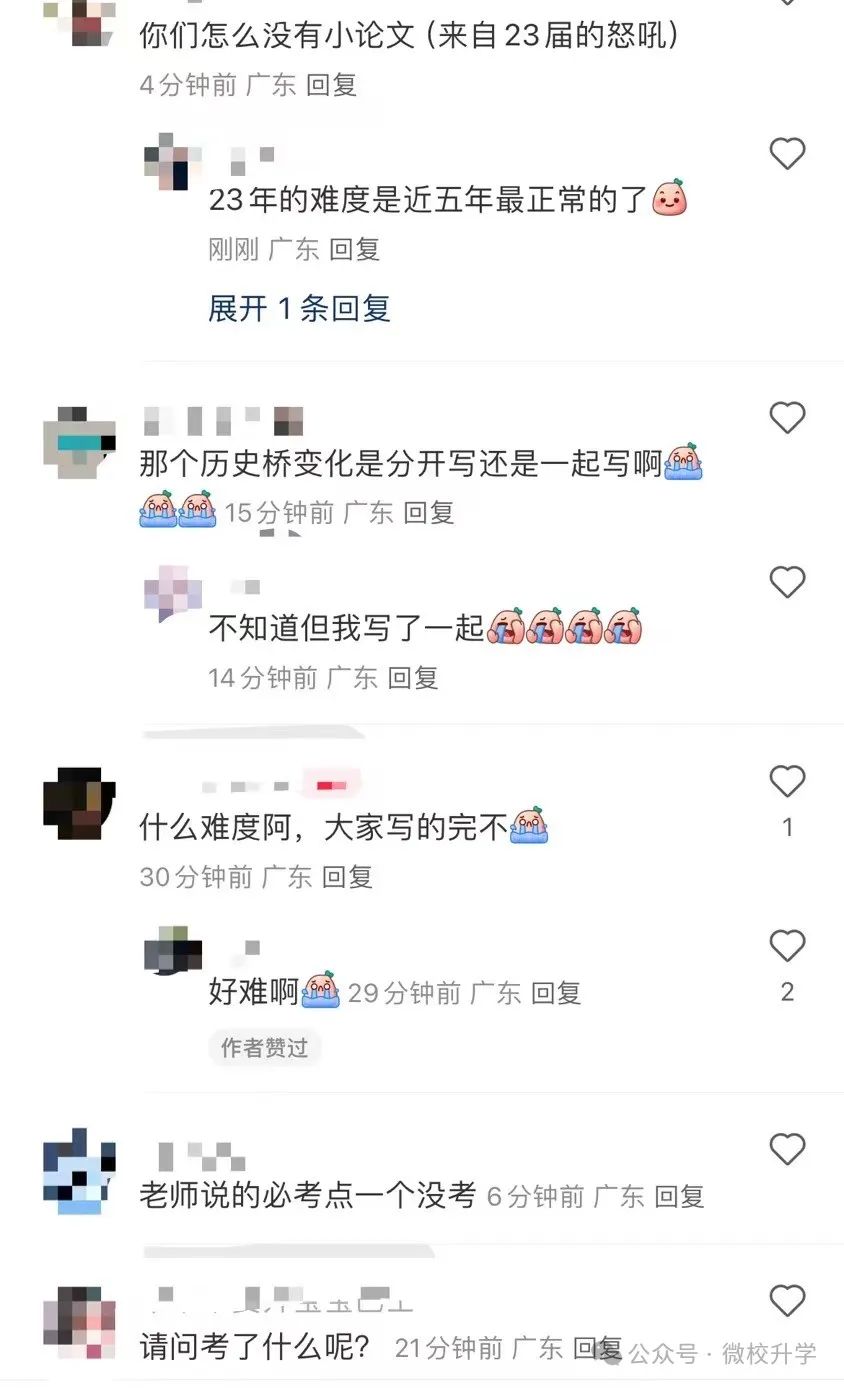Like the comment 老师说的必考点一个没考
The image size is (844, 1388).
[787, 1149]
